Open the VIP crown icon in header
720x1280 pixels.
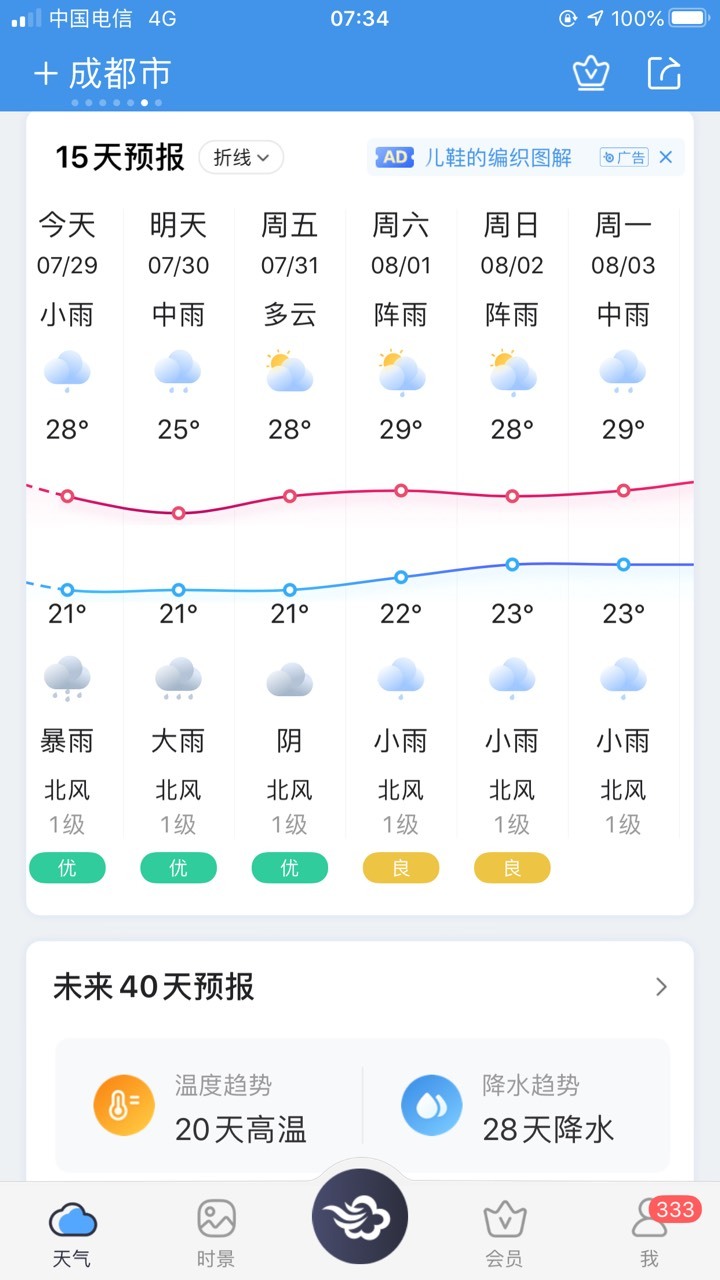pyautogui.click(x=591, y=74)
